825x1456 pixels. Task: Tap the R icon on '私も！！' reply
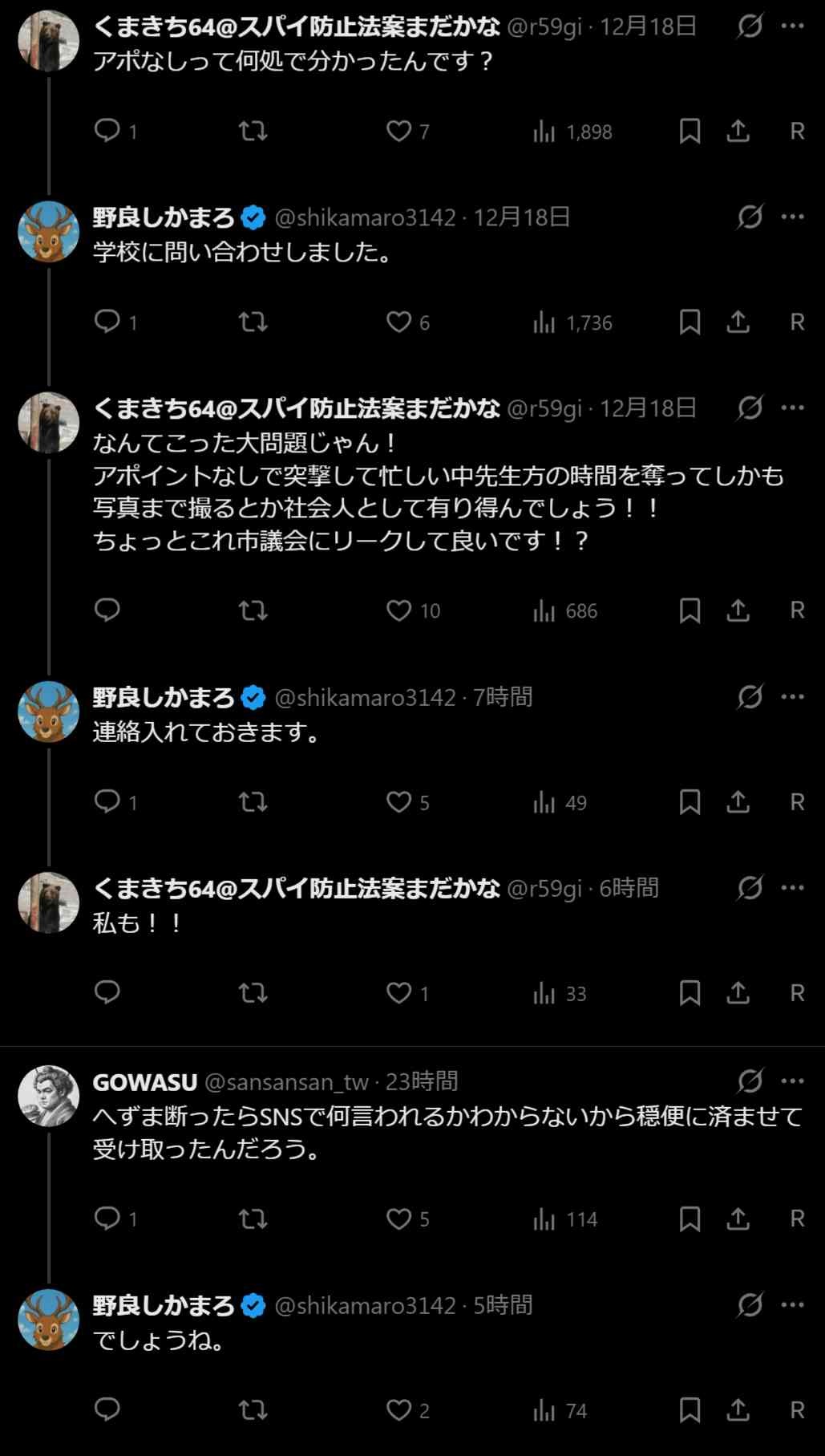797,993
